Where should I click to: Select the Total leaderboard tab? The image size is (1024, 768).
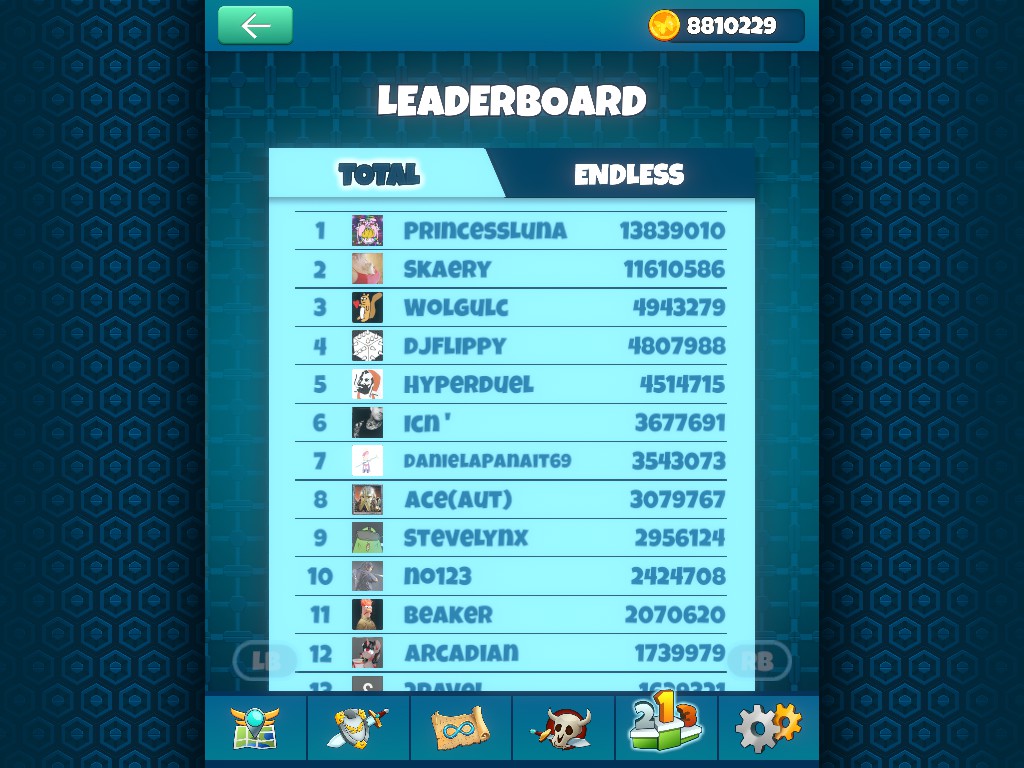click(x=379, y=174)
